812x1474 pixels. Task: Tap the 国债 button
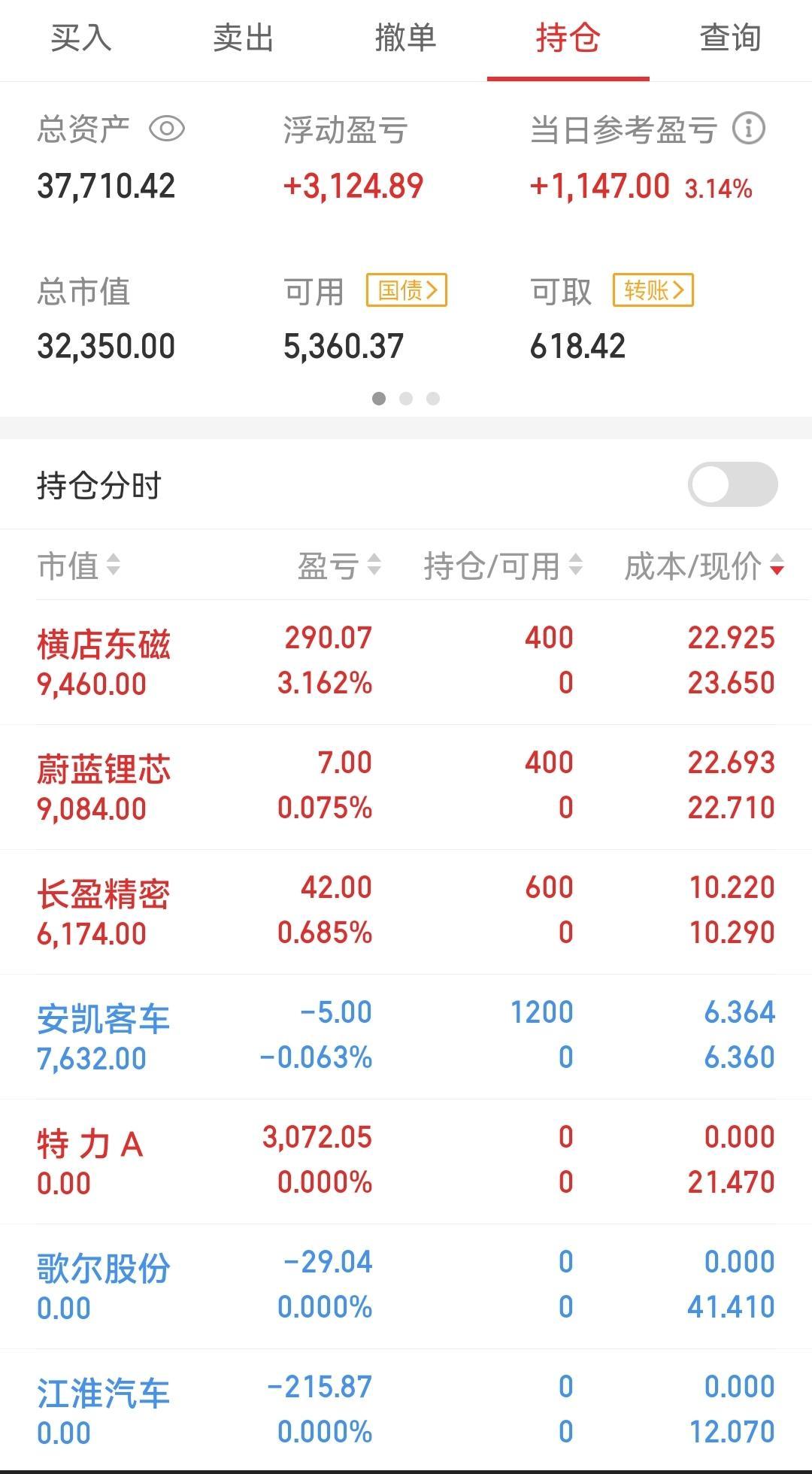click(407, 290)
